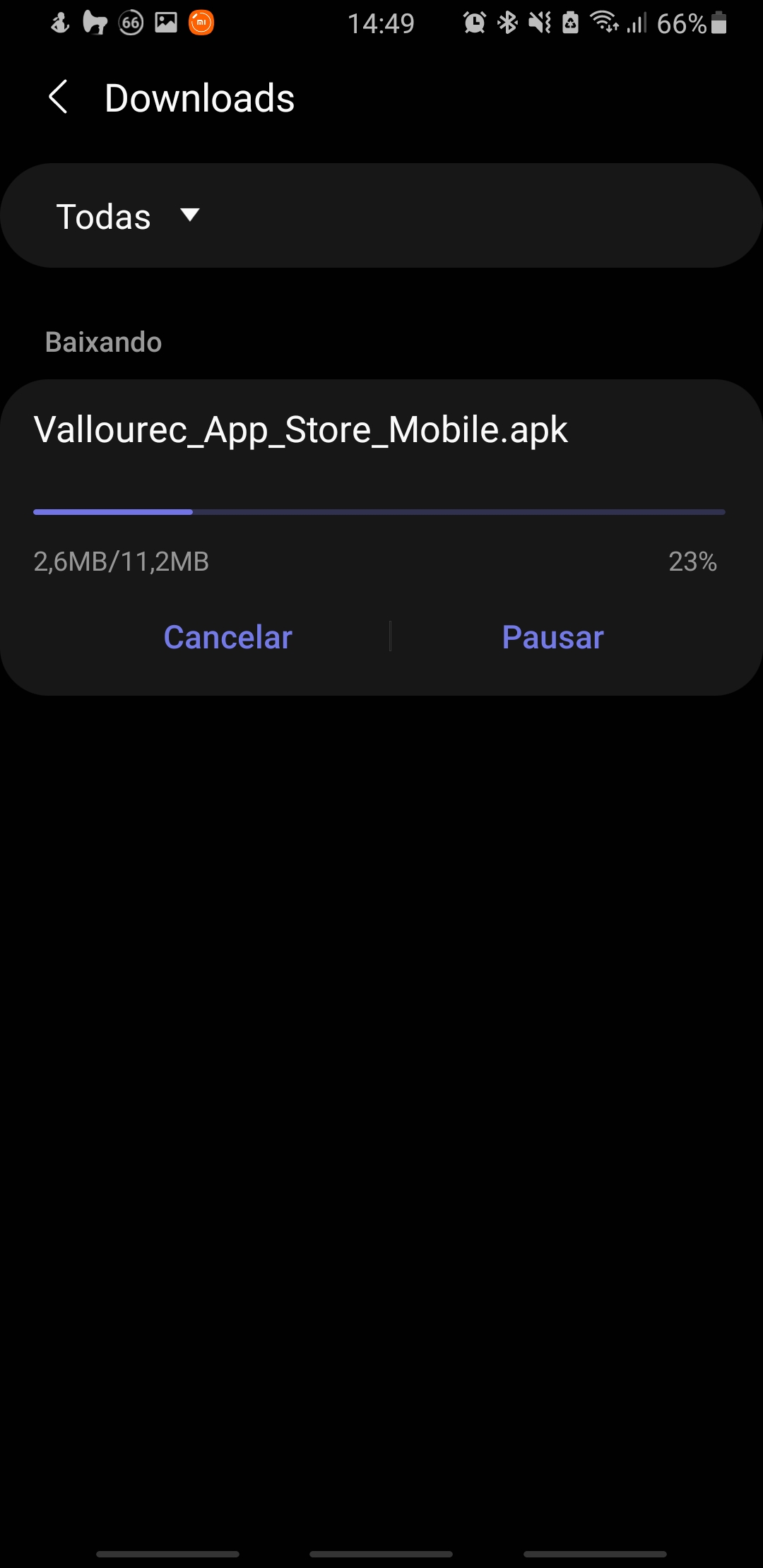
Task: Go back from the Downloads screen
Action: pos(59,97)
